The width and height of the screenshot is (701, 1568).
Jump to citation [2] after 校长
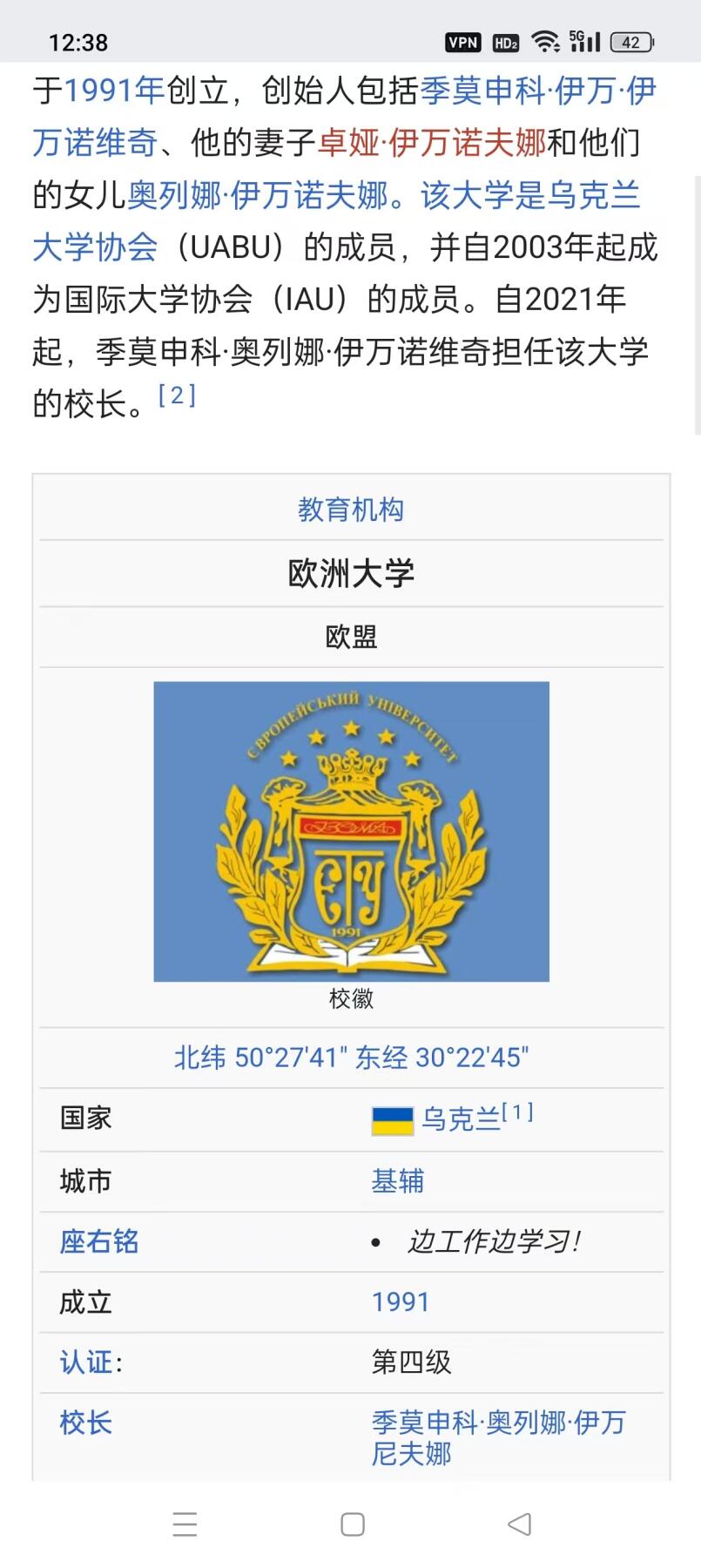coord(177,395)
